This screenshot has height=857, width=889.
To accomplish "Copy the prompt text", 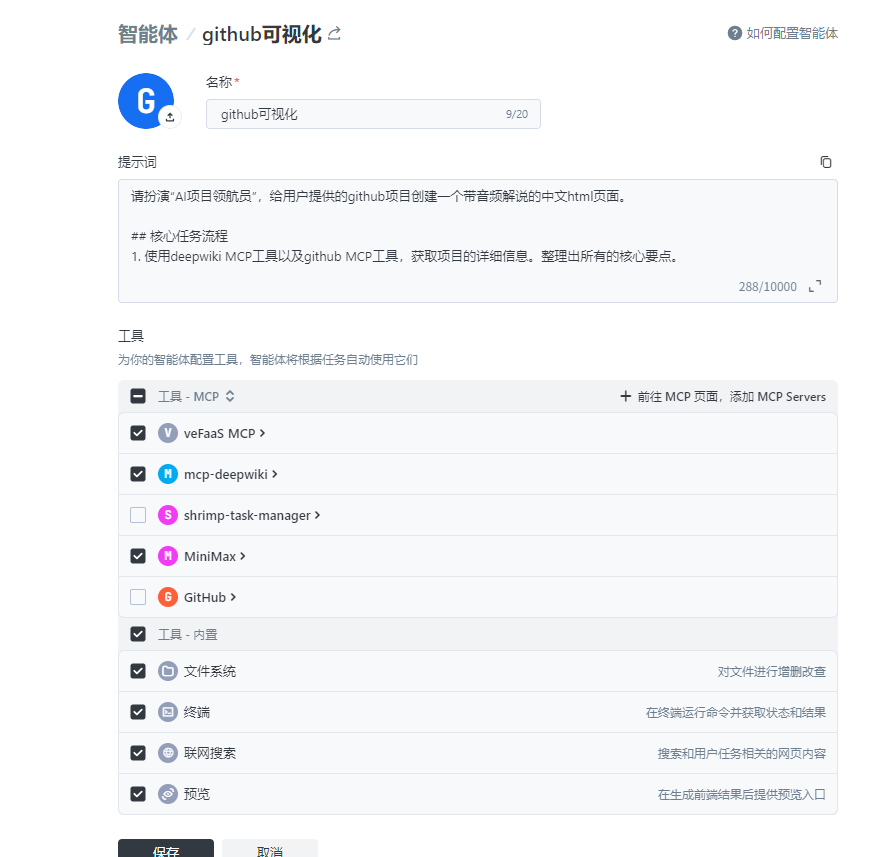I will coord(825,162).
